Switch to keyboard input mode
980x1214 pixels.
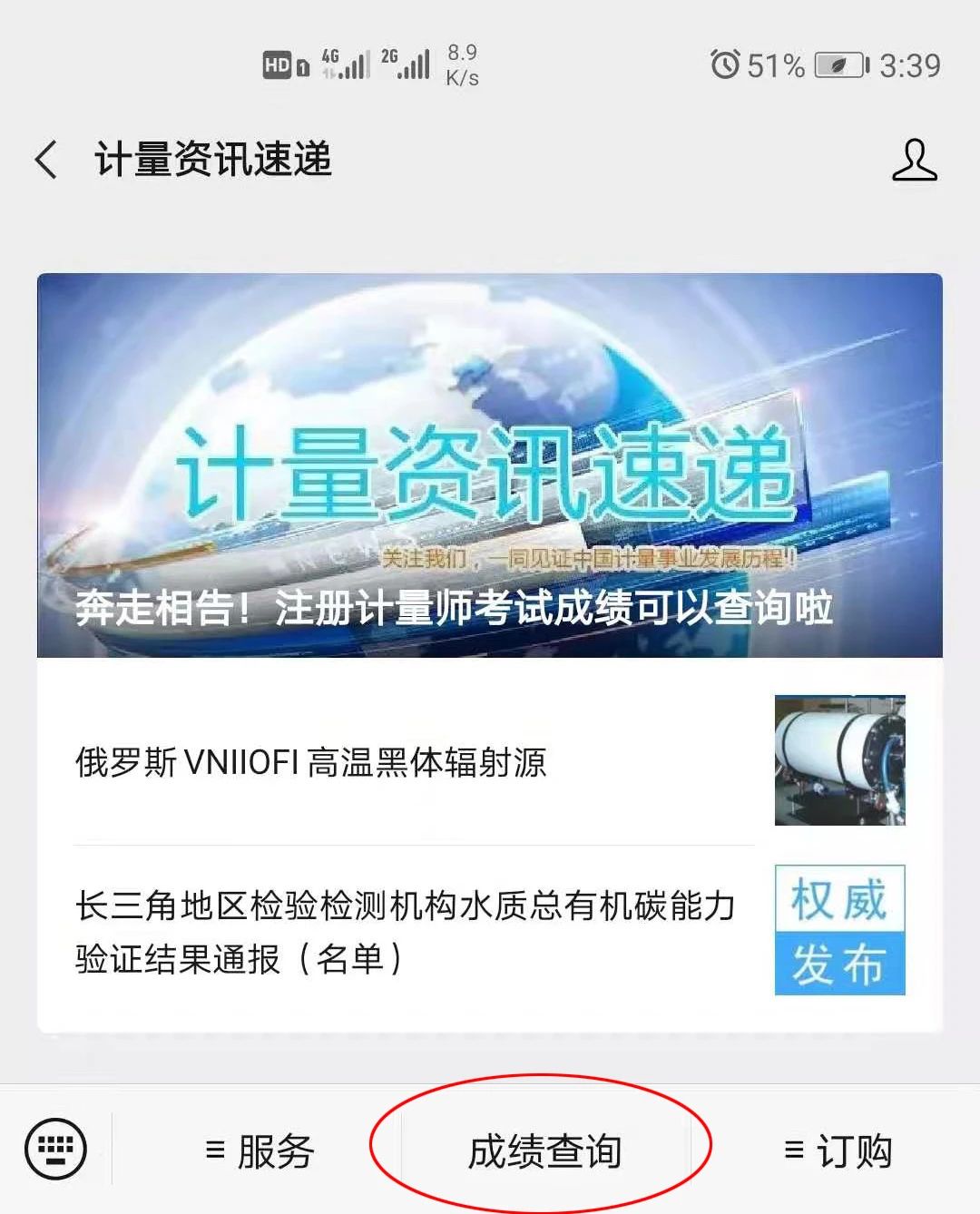55,1150
